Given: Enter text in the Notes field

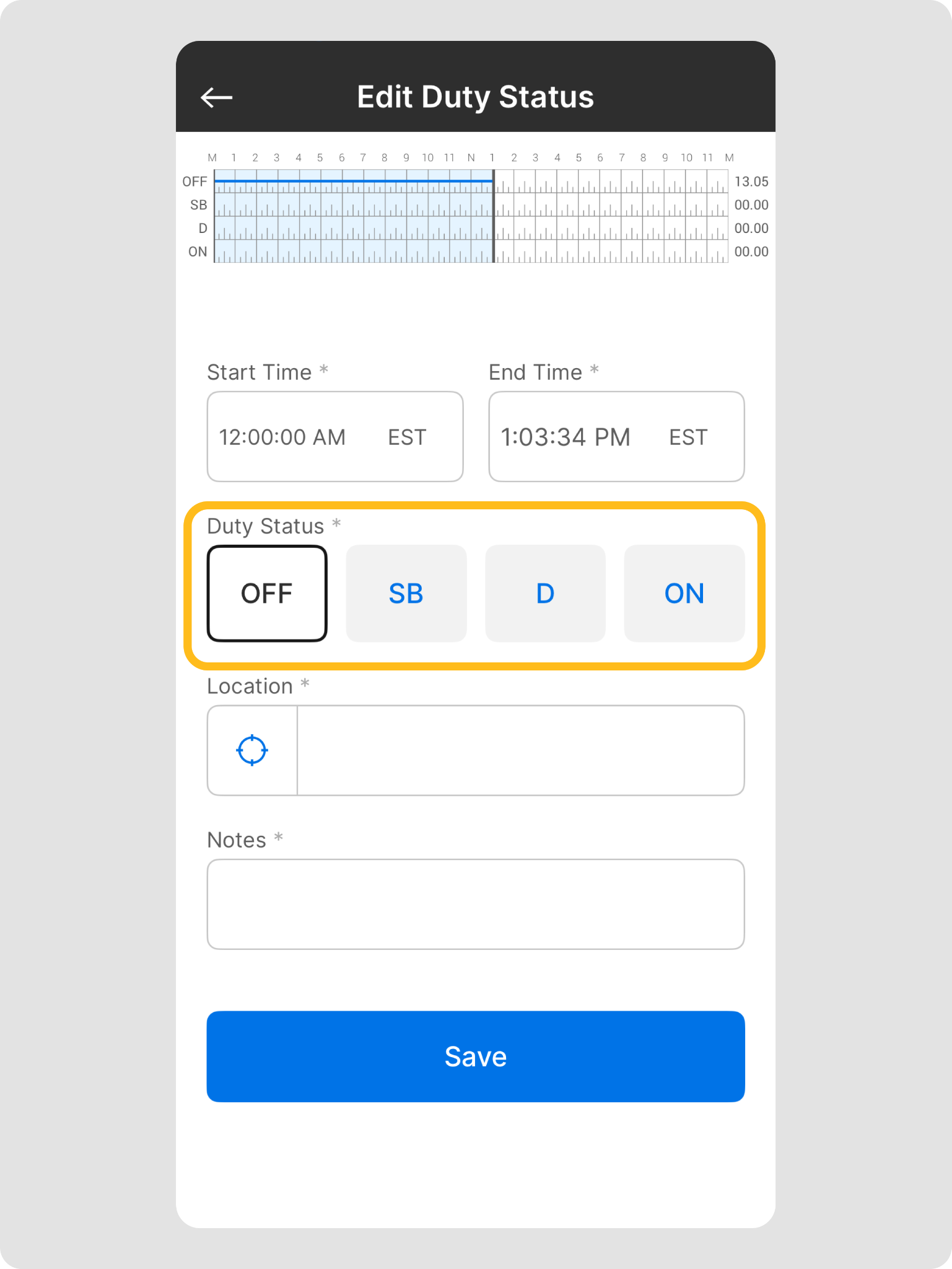Looking at the screenshot, I should [x=475, y=904].
